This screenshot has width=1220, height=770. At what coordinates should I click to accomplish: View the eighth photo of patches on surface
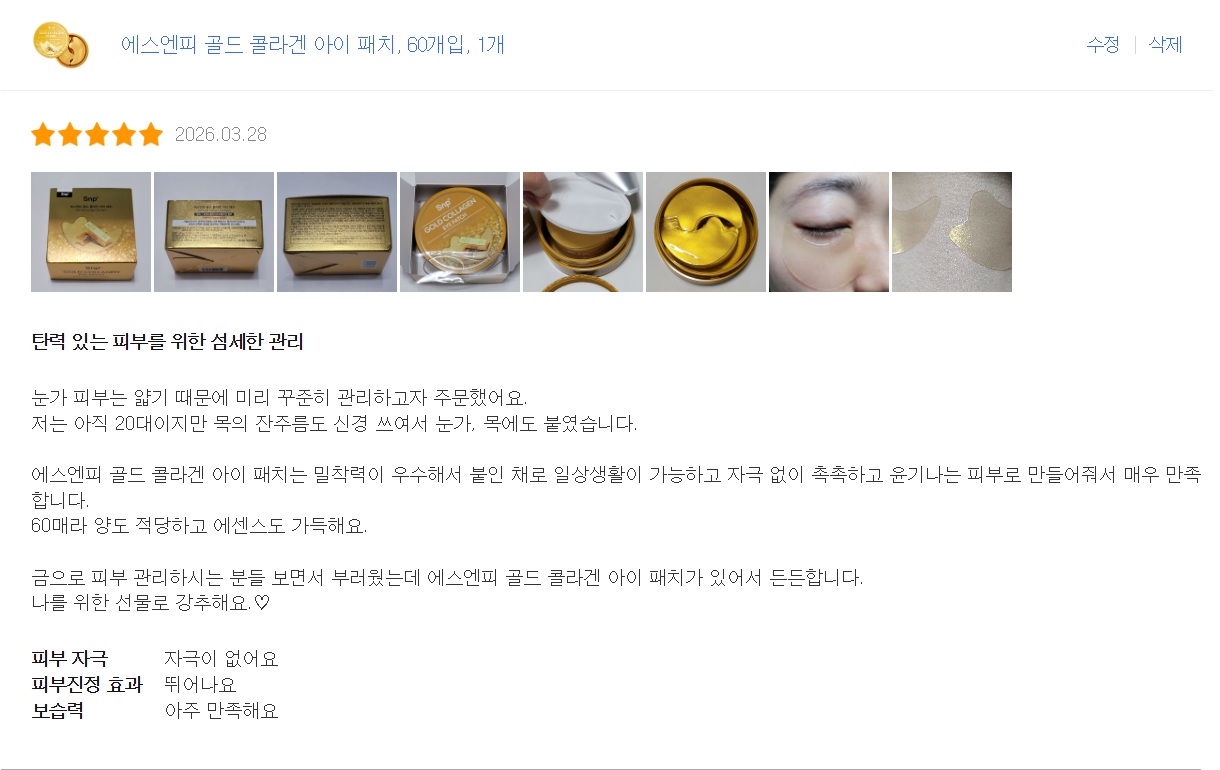[952, 232]
